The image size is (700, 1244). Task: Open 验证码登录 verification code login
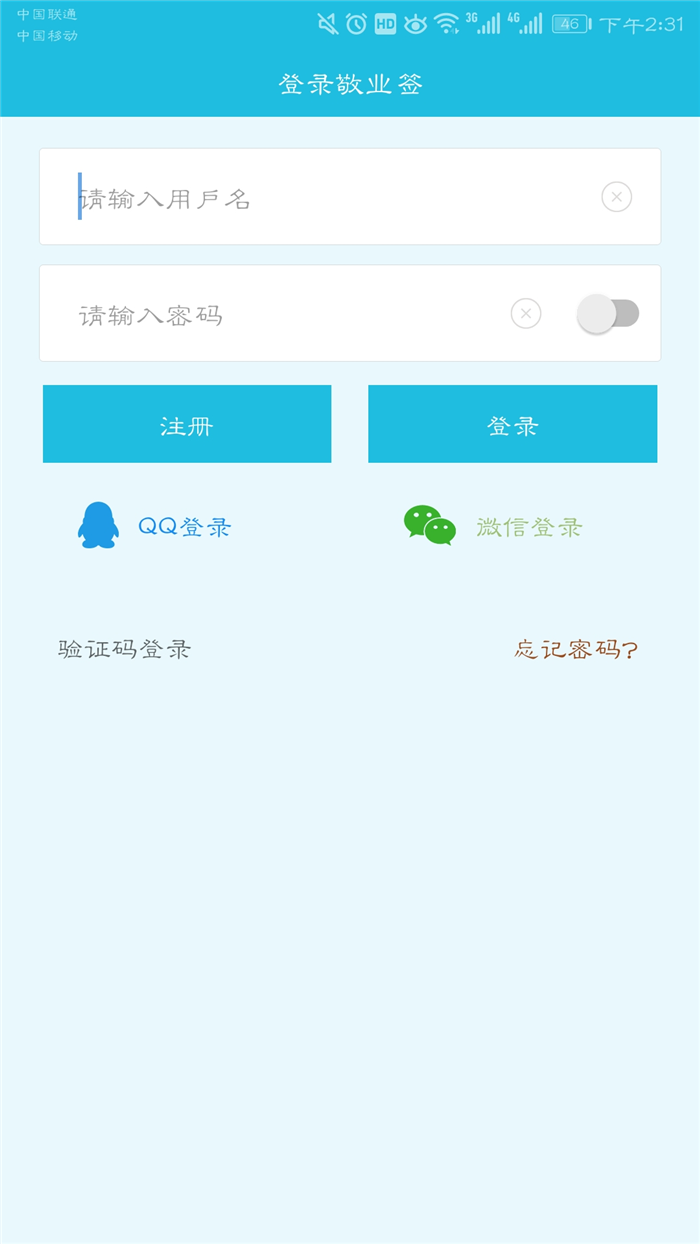[125, 649]
